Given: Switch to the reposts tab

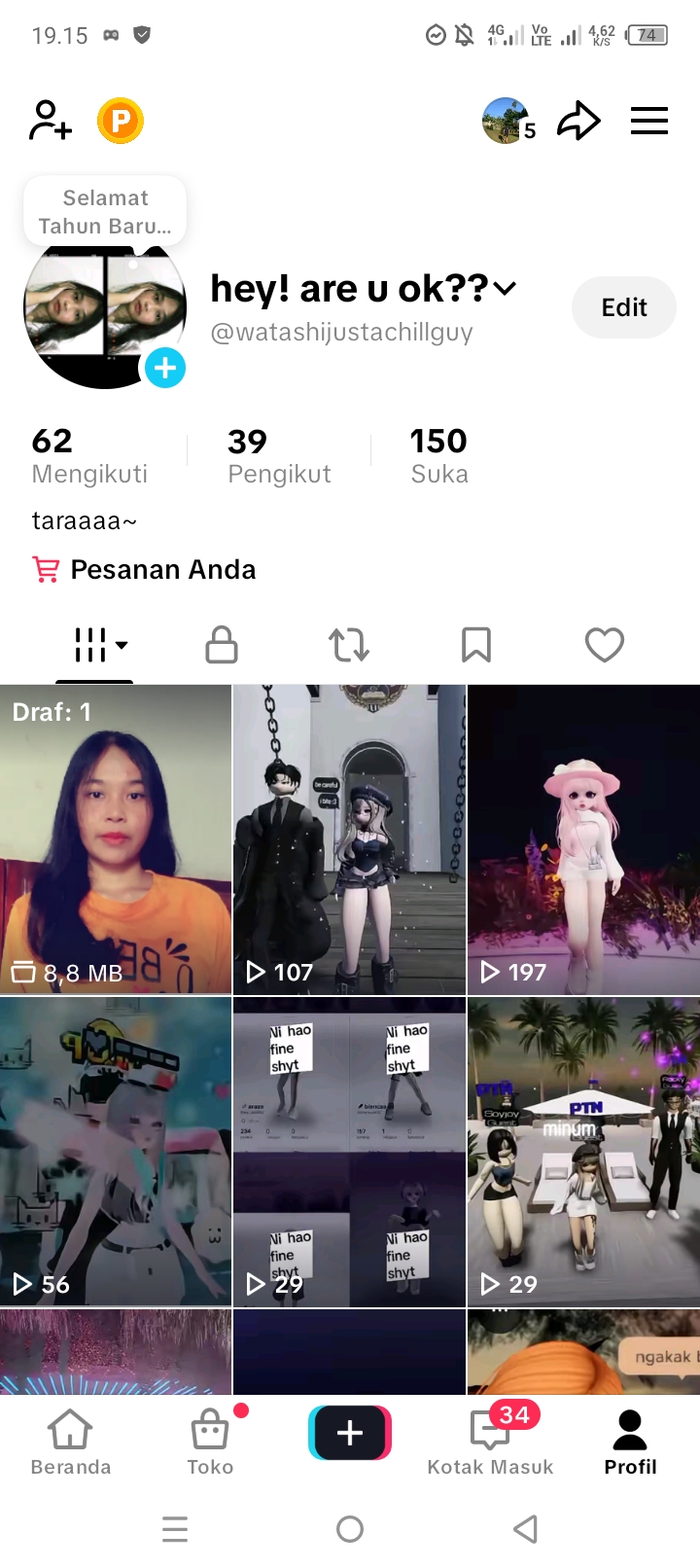Looking at the screenshot, I should coord(349,645).
